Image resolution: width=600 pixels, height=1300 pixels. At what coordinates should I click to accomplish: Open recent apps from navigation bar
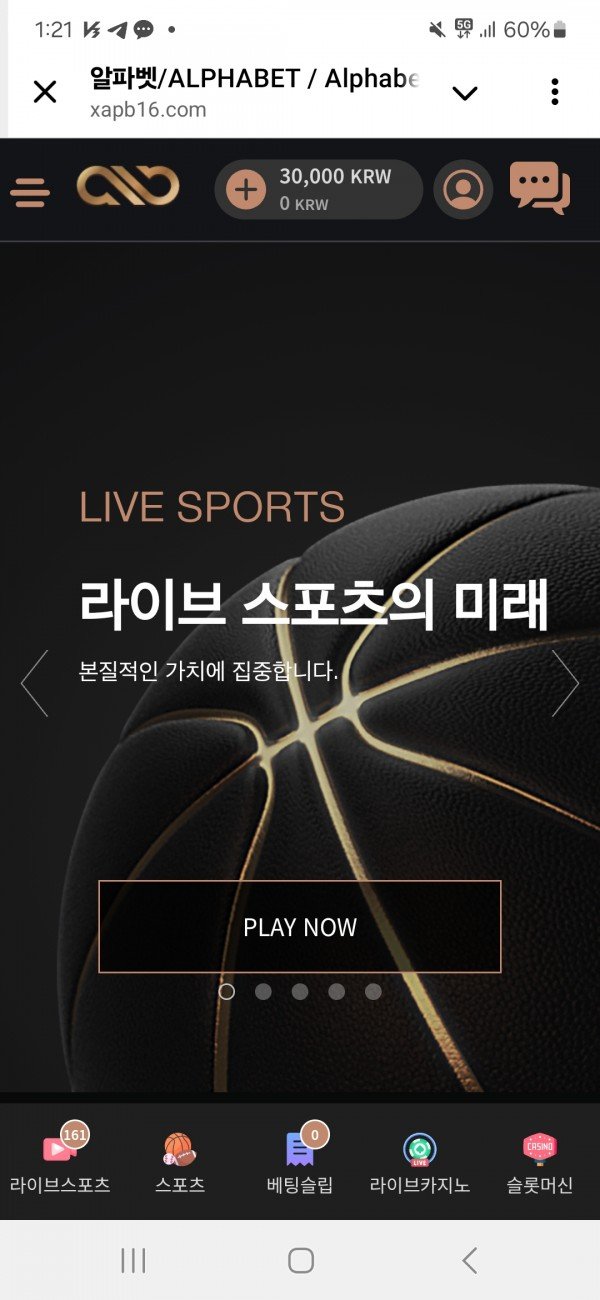[133, 1260]
